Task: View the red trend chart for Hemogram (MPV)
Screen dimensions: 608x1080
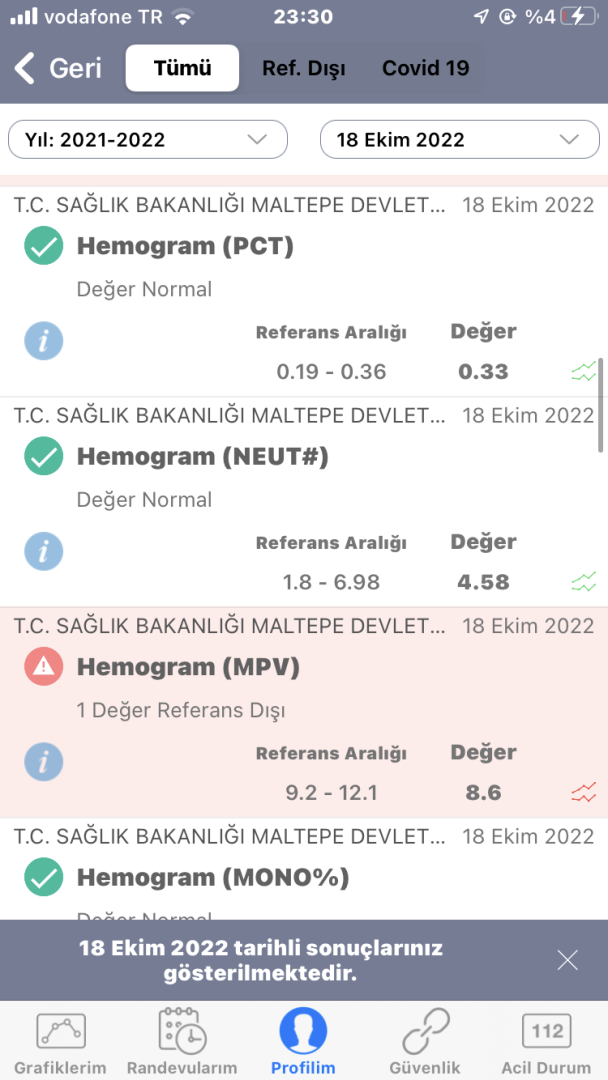Action: click(x=583, y=793)
